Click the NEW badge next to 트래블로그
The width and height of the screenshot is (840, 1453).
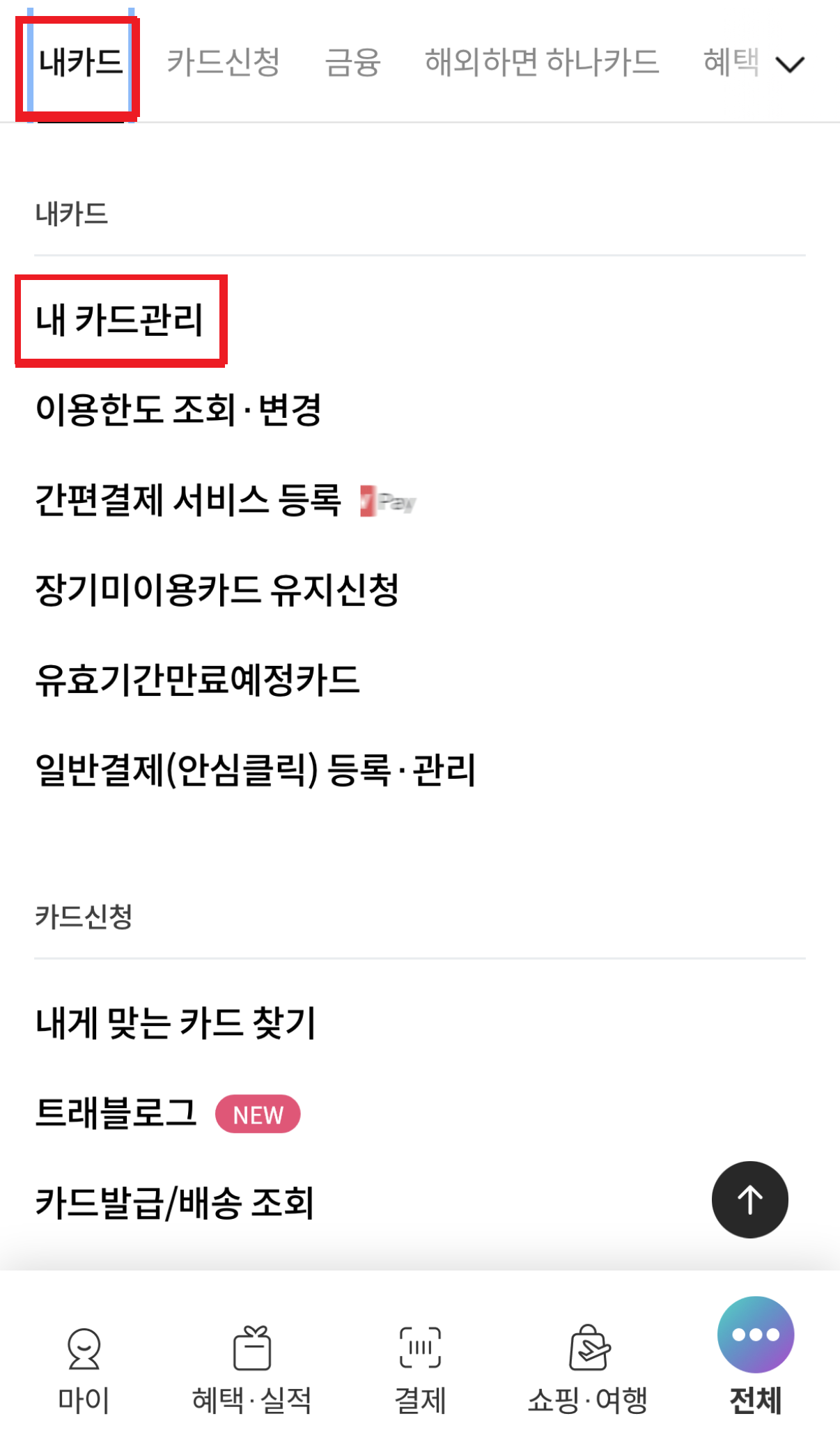coord(258,1114)
